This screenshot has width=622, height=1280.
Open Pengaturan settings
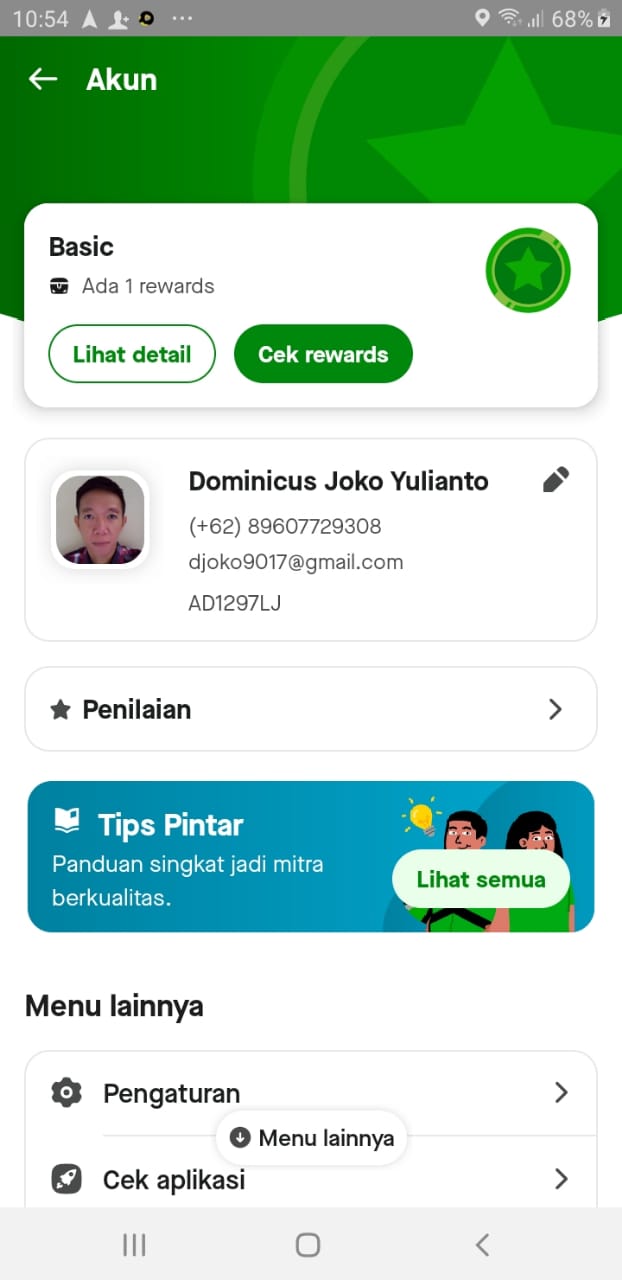(310, 1092)
